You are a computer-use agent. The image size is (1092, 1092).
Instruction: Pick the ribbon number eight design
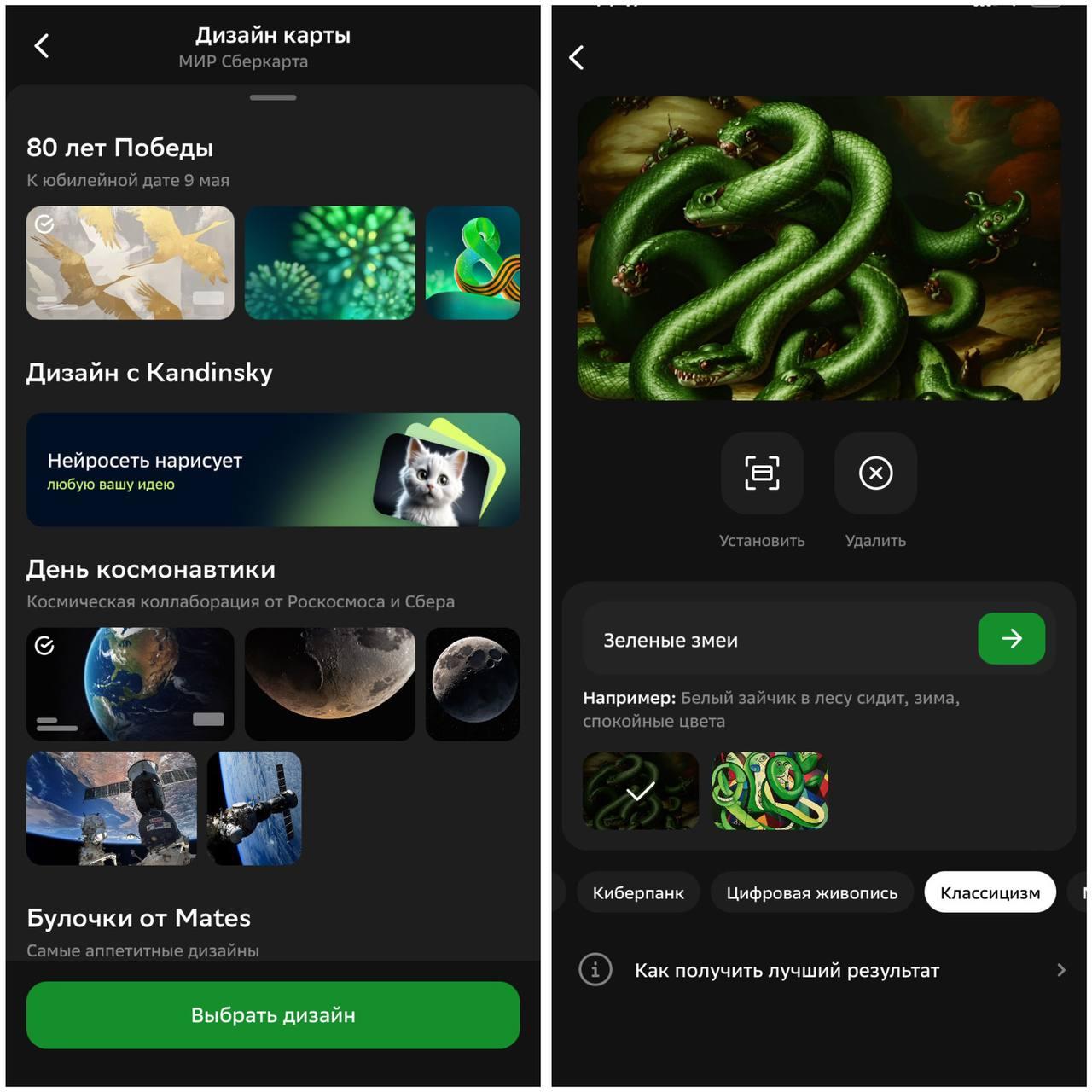tap(473, 263)
